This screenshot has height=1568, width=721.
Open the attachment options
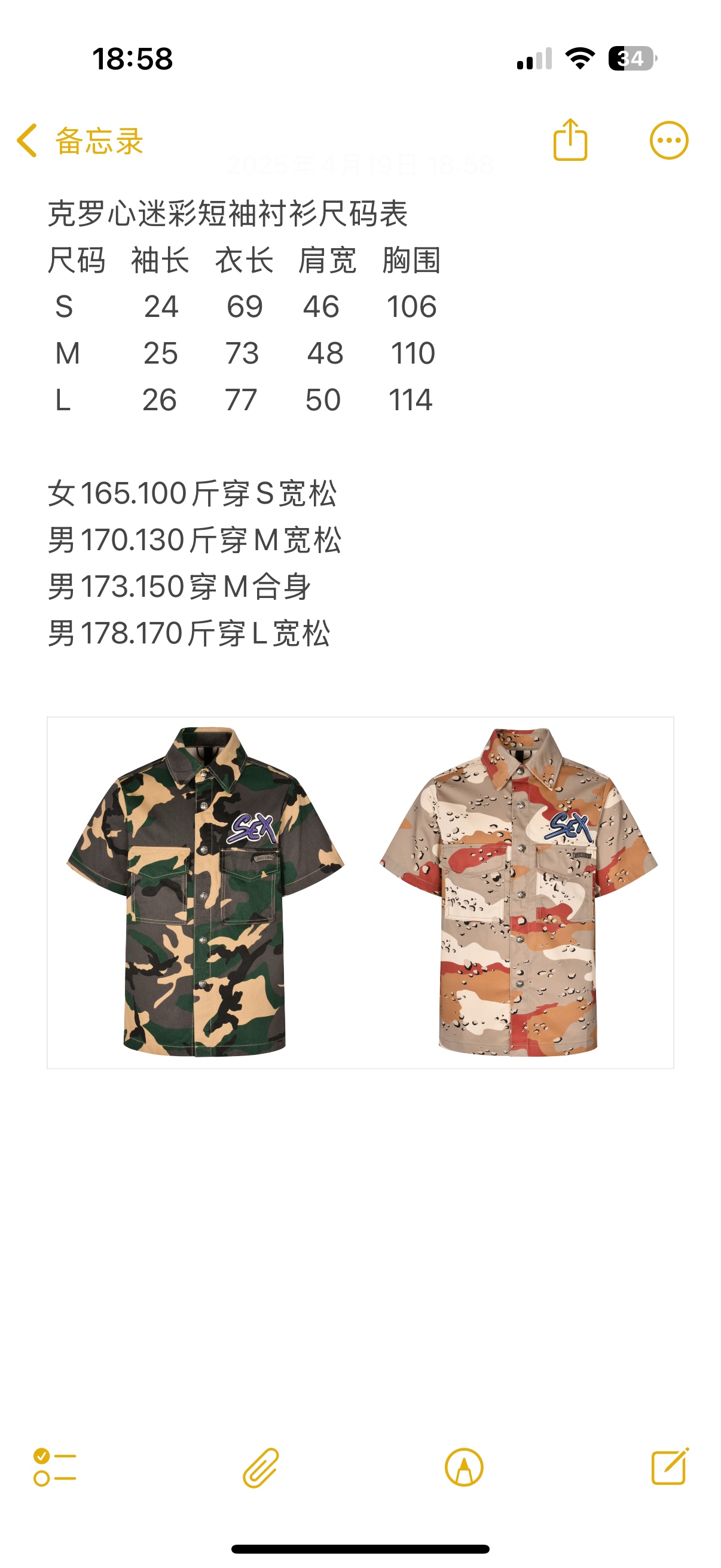[x=261, y=1467]
